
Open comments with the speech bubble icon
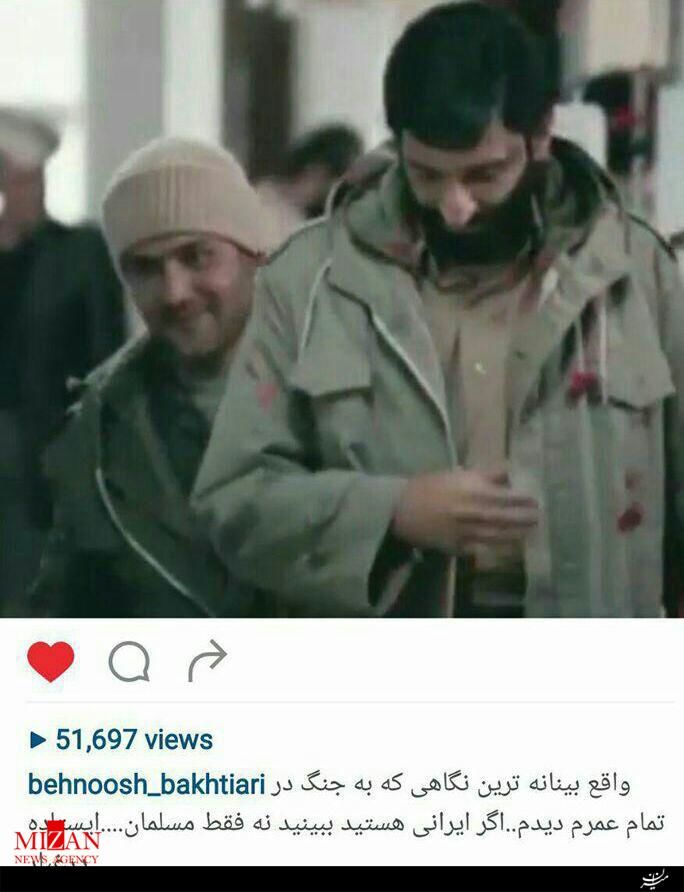coord(129,662)
